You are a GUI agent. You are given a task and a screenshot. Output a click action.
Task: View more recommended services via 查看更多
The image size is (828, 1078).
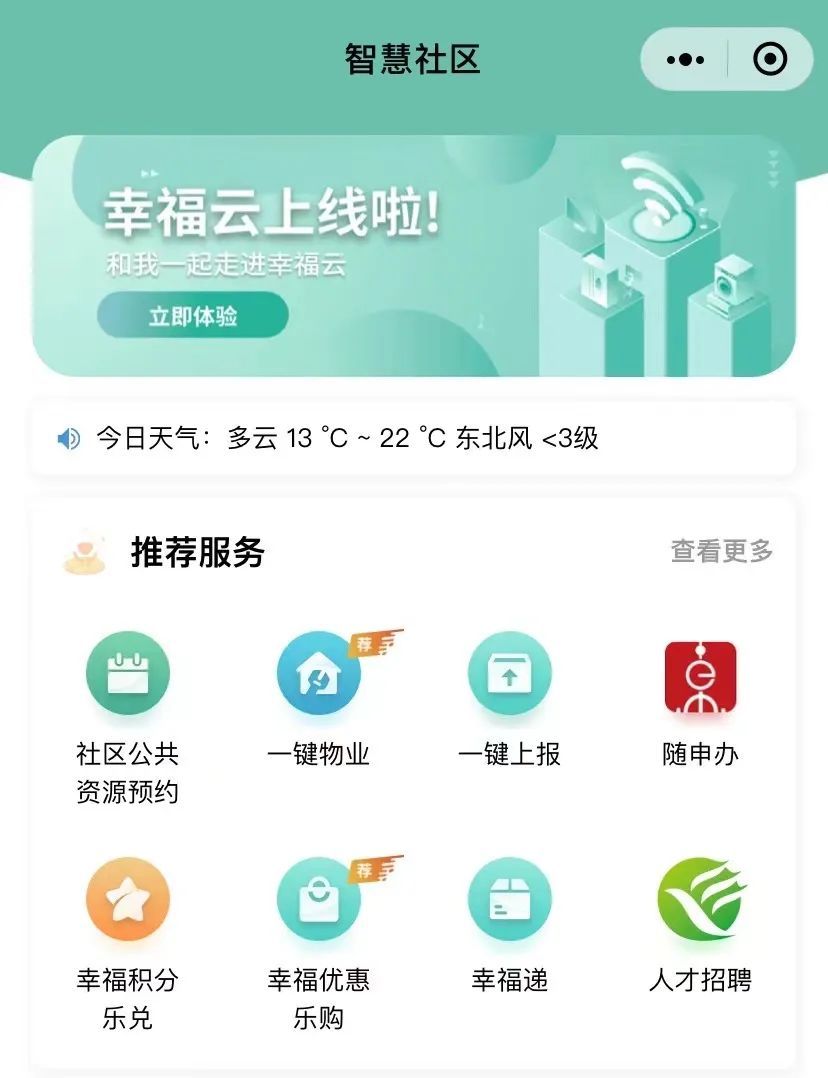(721, 551)
